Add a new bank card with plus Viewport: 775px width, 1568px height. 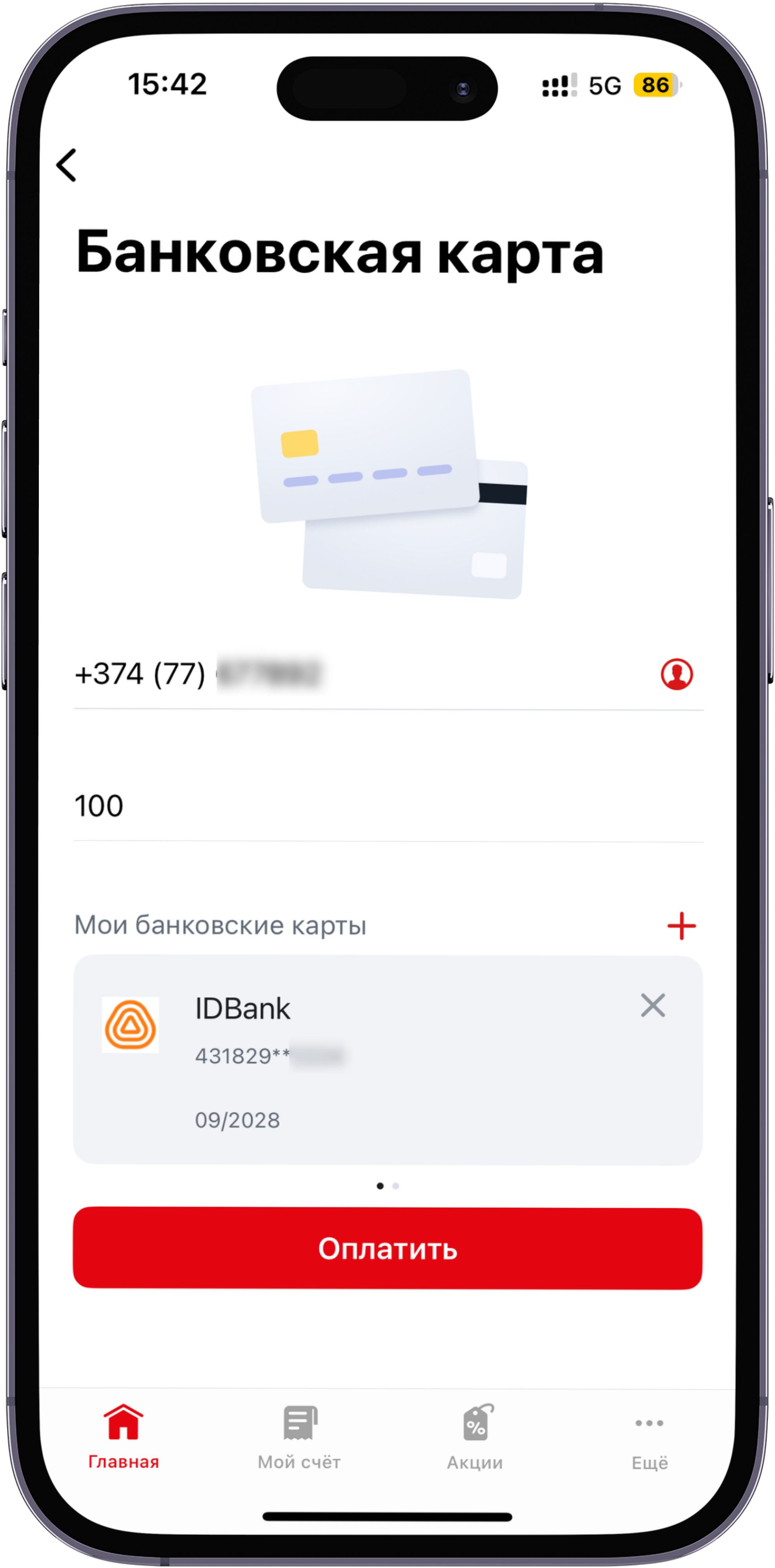pyautogui.click(x=681, y=926)
